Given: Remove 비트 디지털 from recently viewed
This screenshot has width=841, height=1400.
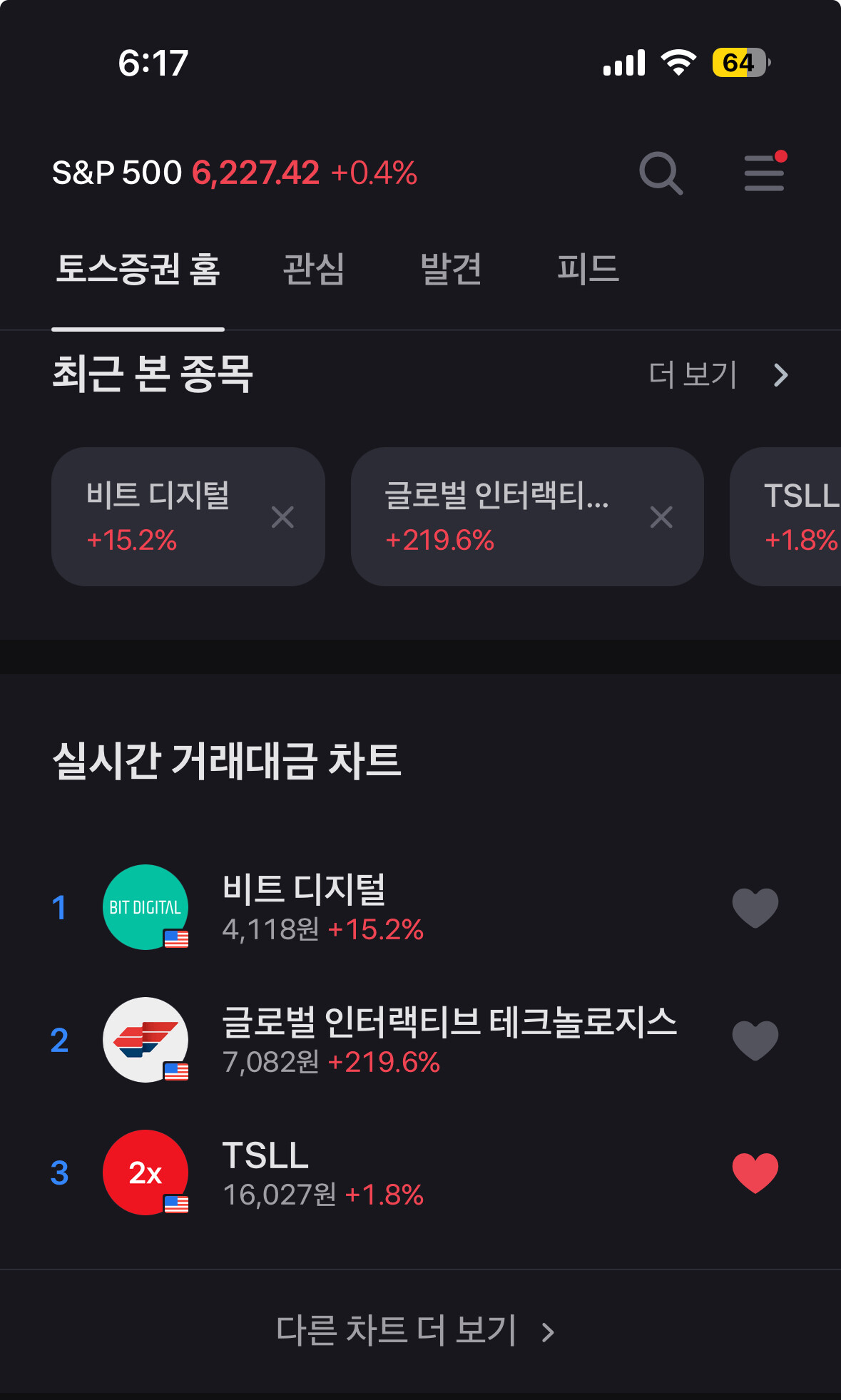Looking at the screenshot, I should click(x=282, y=517).
